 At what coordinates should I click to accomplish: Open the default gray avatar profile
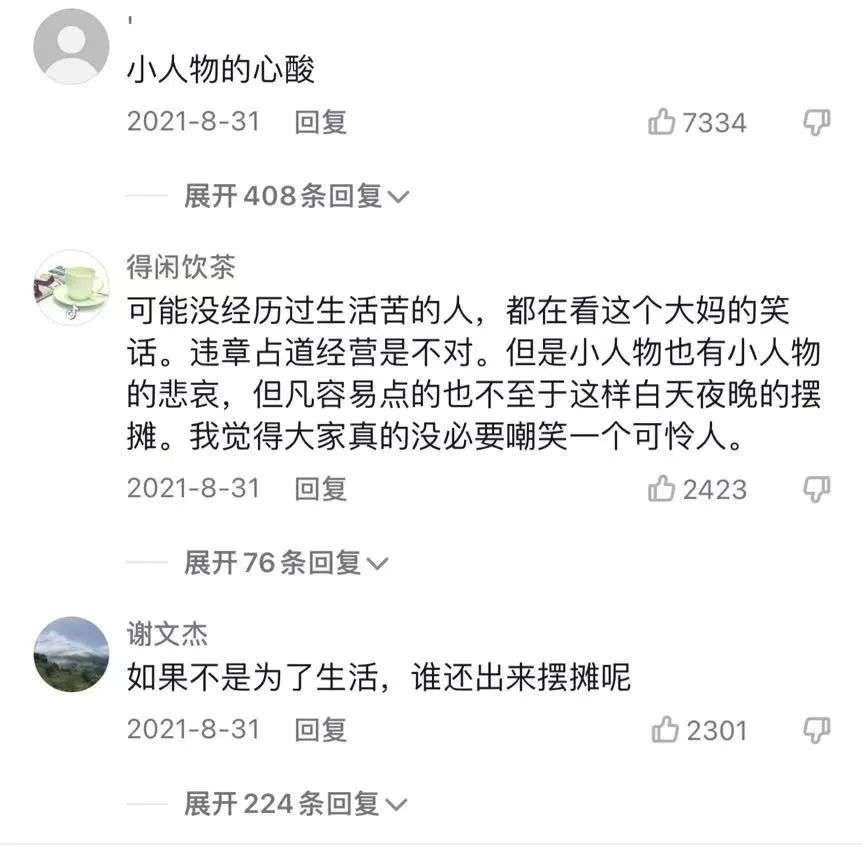[x=71, y=46]
